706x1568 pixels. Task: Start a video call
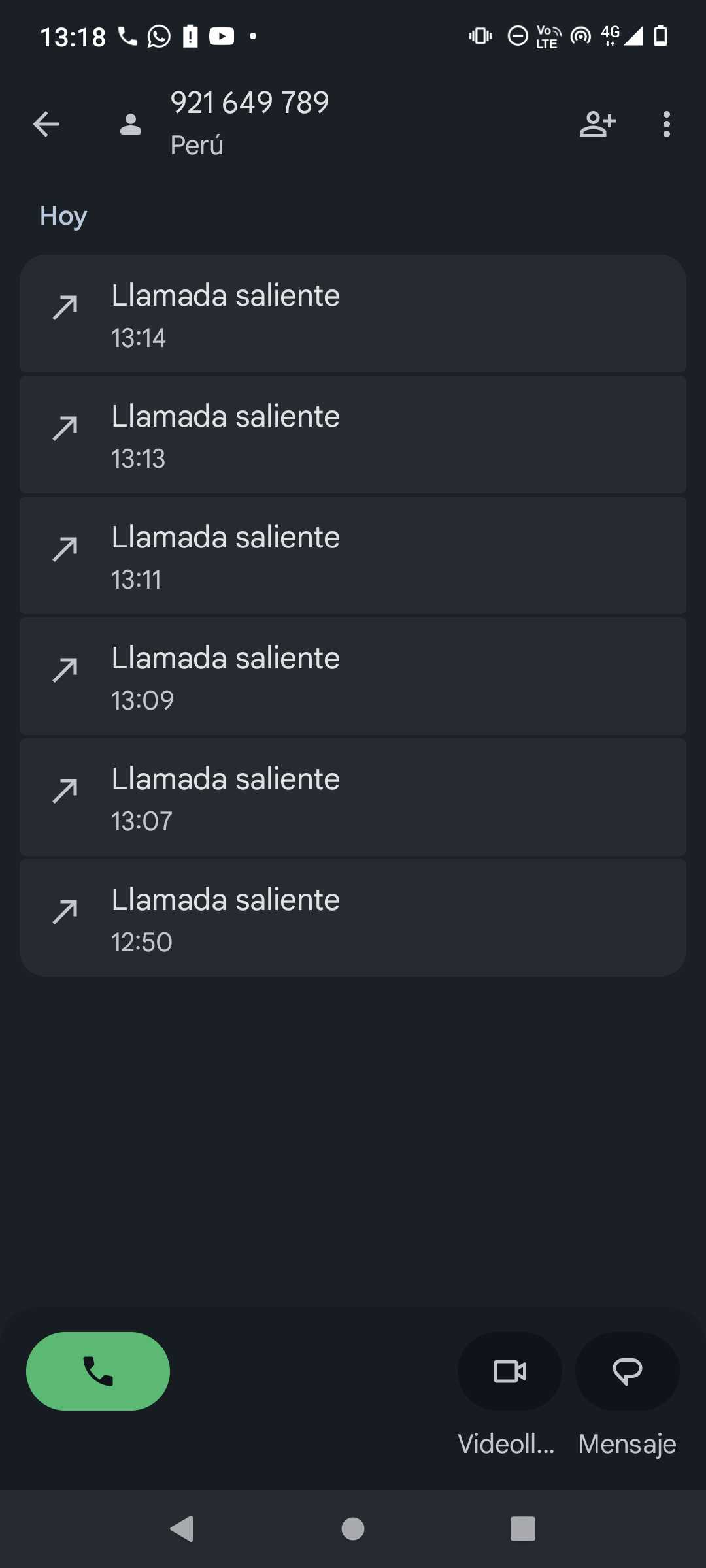(510, 1371)
